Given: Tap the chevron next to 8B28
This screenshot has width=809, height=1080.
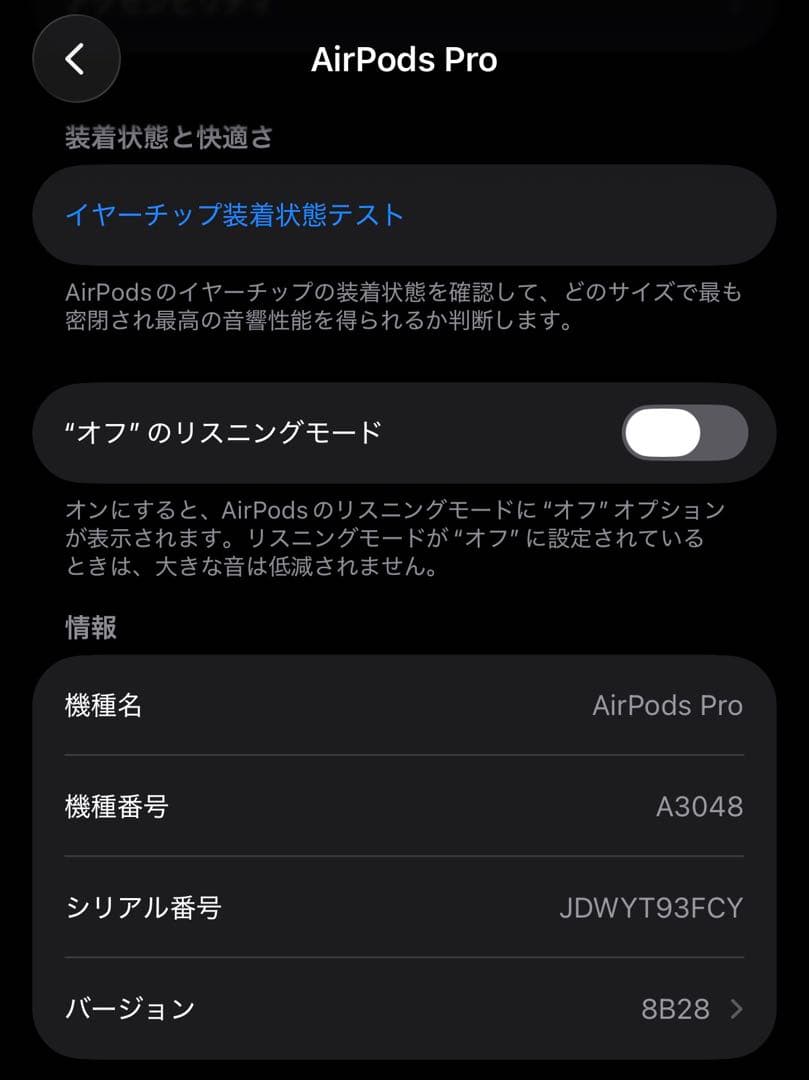Looking at the screenshot, I should [736, 1009].
